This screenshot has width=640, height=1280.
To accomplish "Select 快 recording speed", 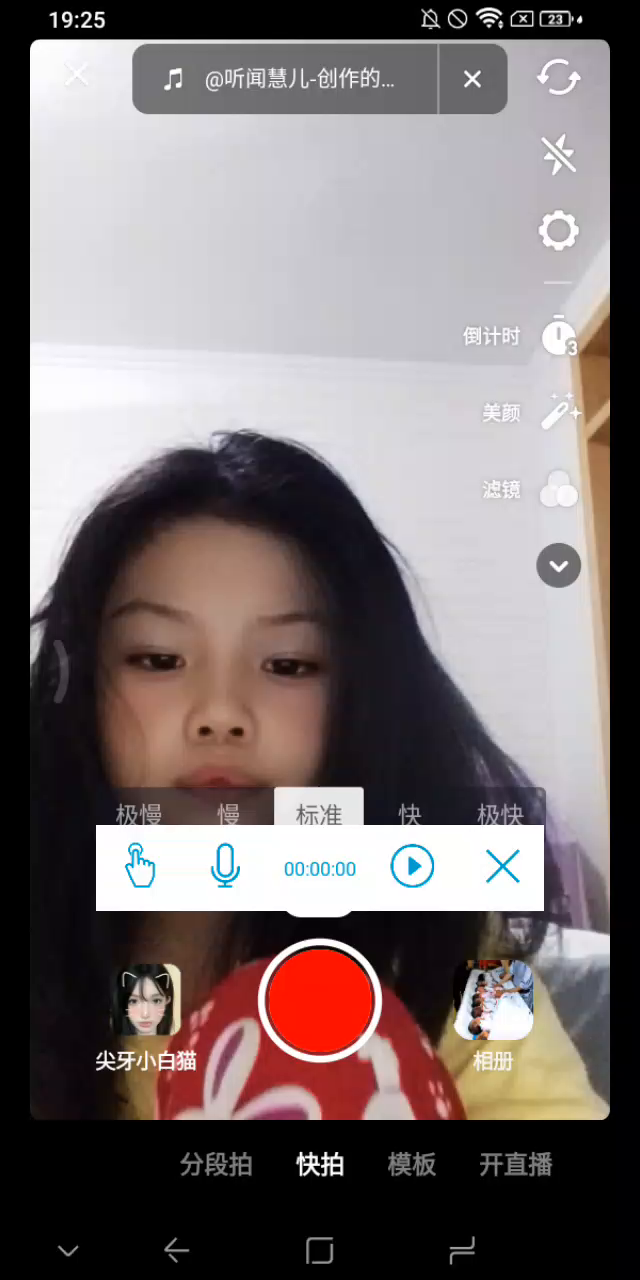I will [410, 814].
